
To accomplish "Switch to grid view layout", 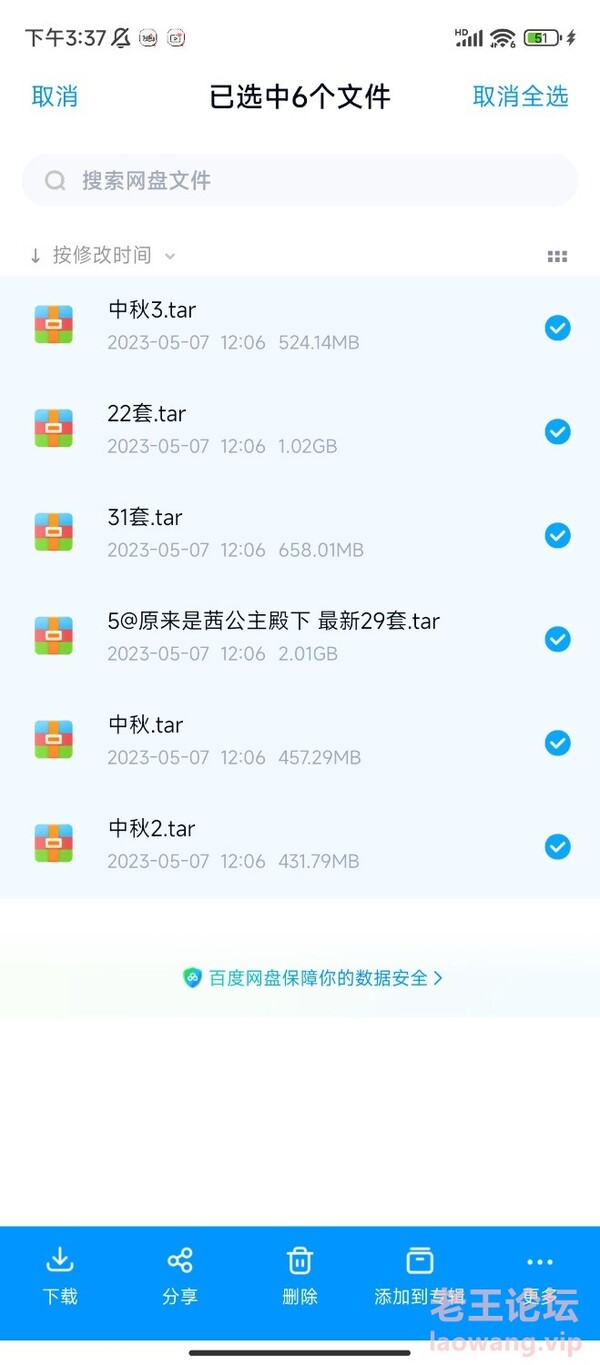I will tap(558, 257).
